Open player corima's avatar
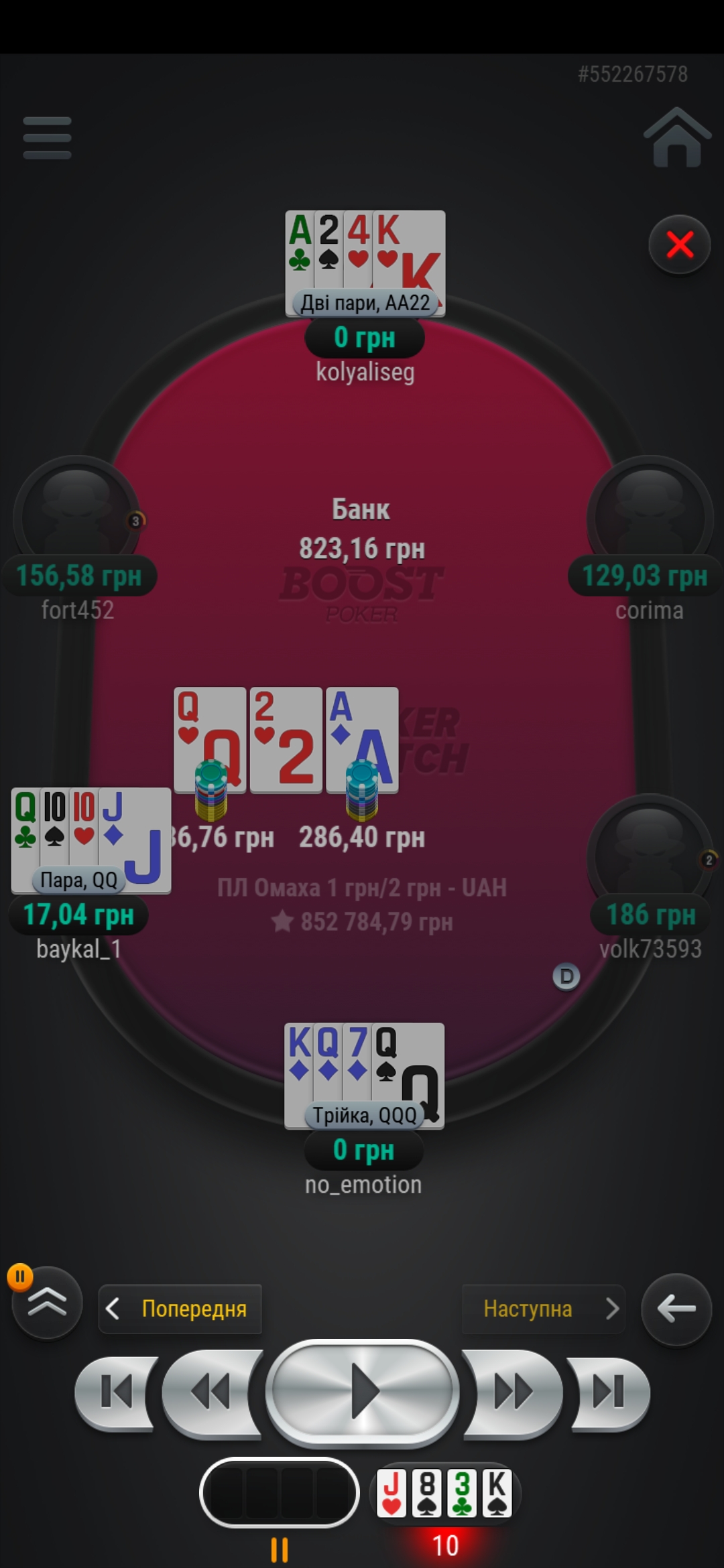The width and height of the screenshot is (724, 1568). coord(649,516)
